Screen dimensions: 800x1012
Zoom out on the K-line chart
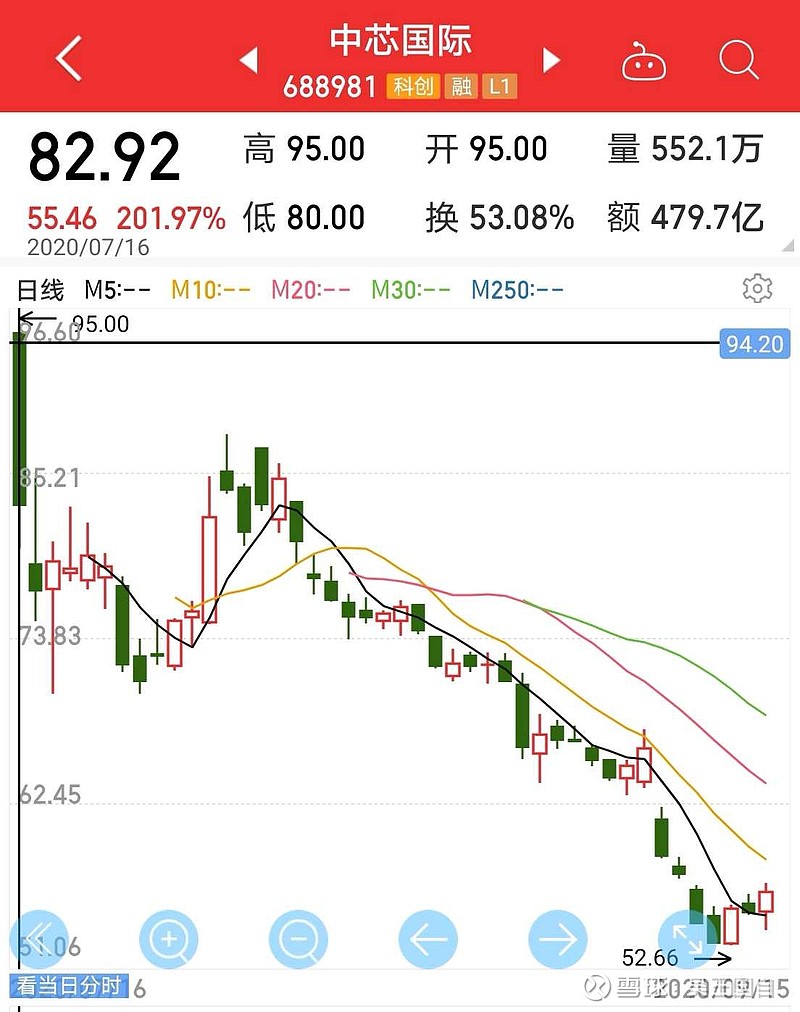click(x=298, y=939)
